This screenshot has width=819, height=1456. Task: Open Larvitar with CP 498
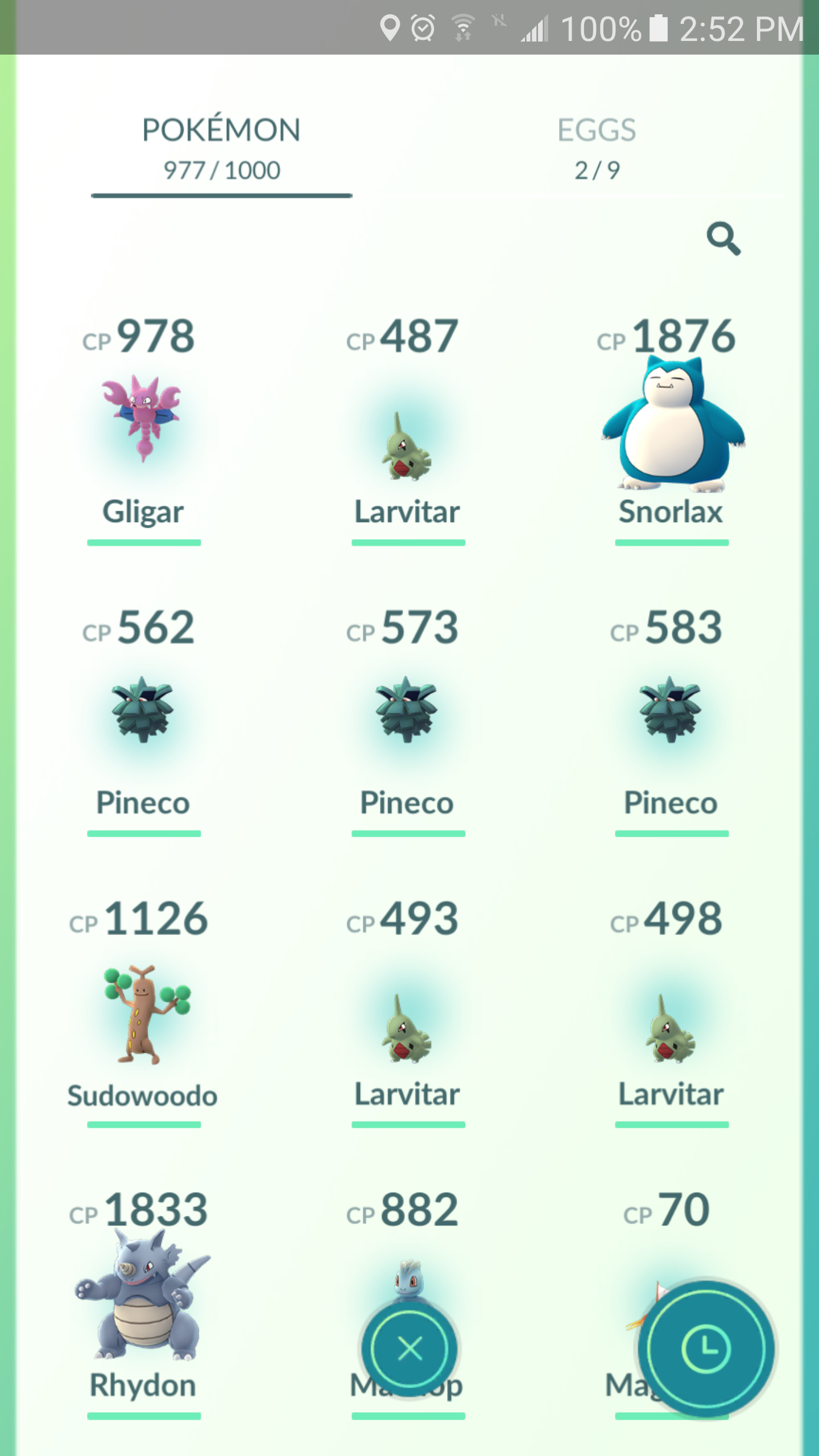pos(672,1012)
